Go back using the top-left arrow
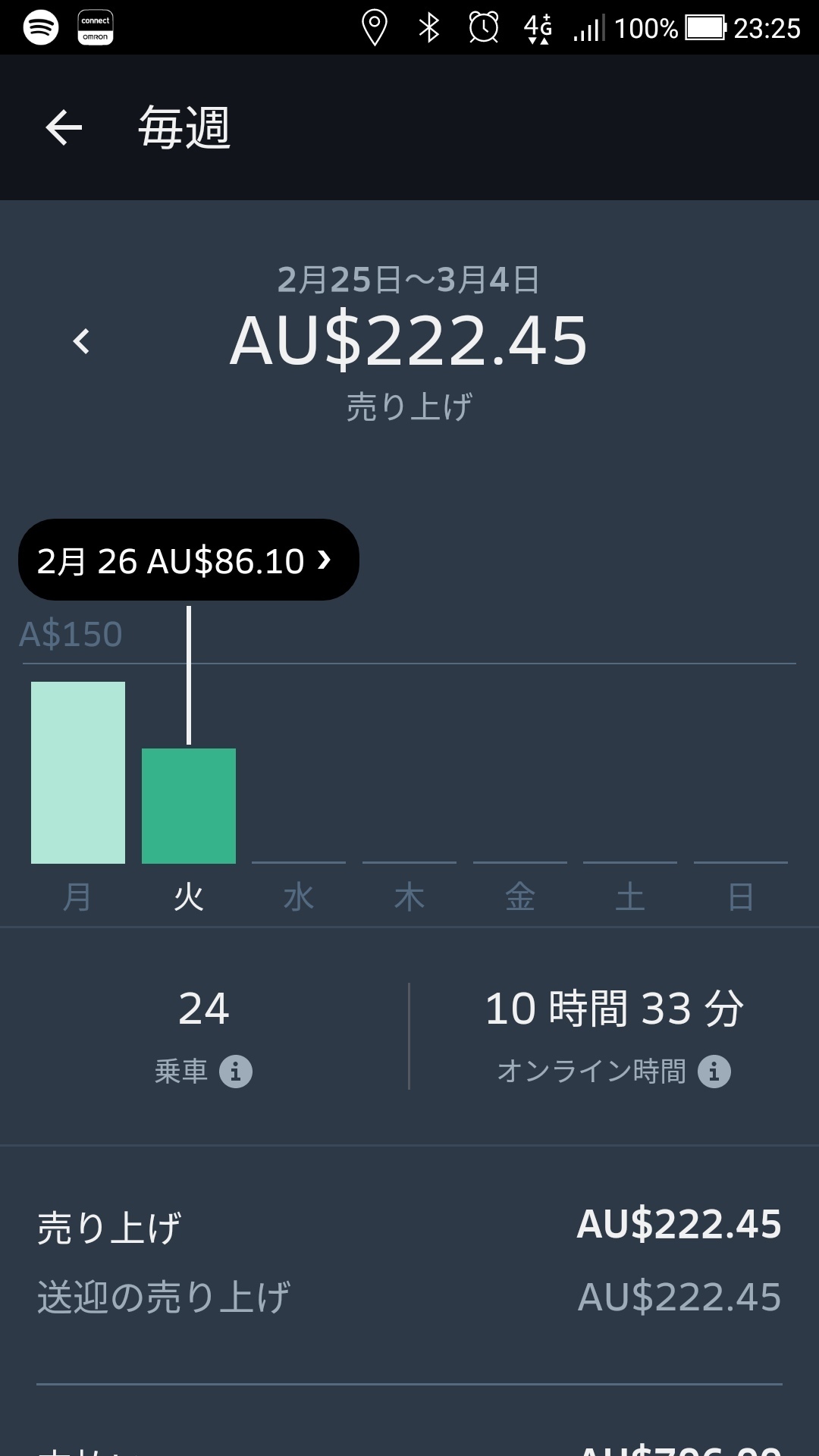 point(64,127)
